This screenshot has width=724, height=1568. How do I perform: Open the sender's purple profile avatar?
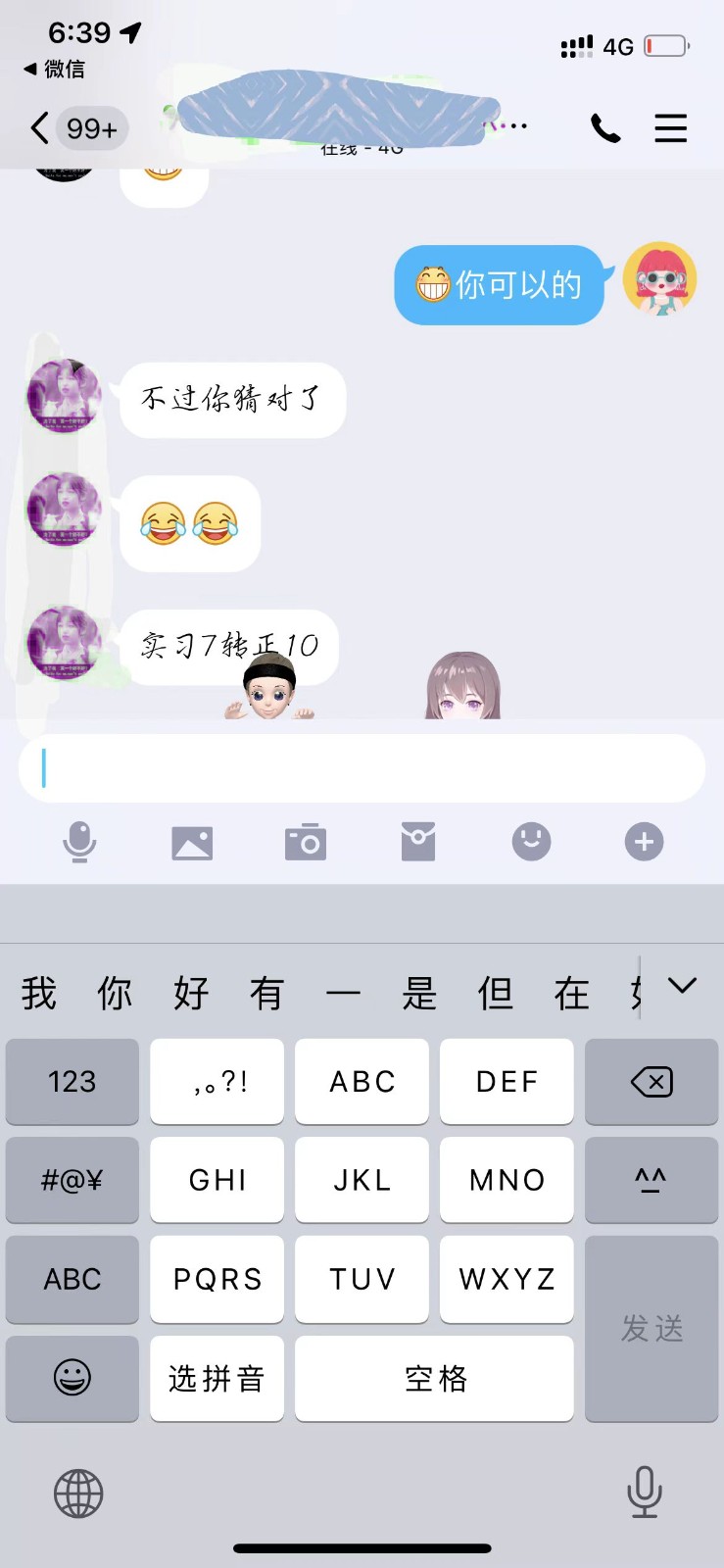(64, 397)
